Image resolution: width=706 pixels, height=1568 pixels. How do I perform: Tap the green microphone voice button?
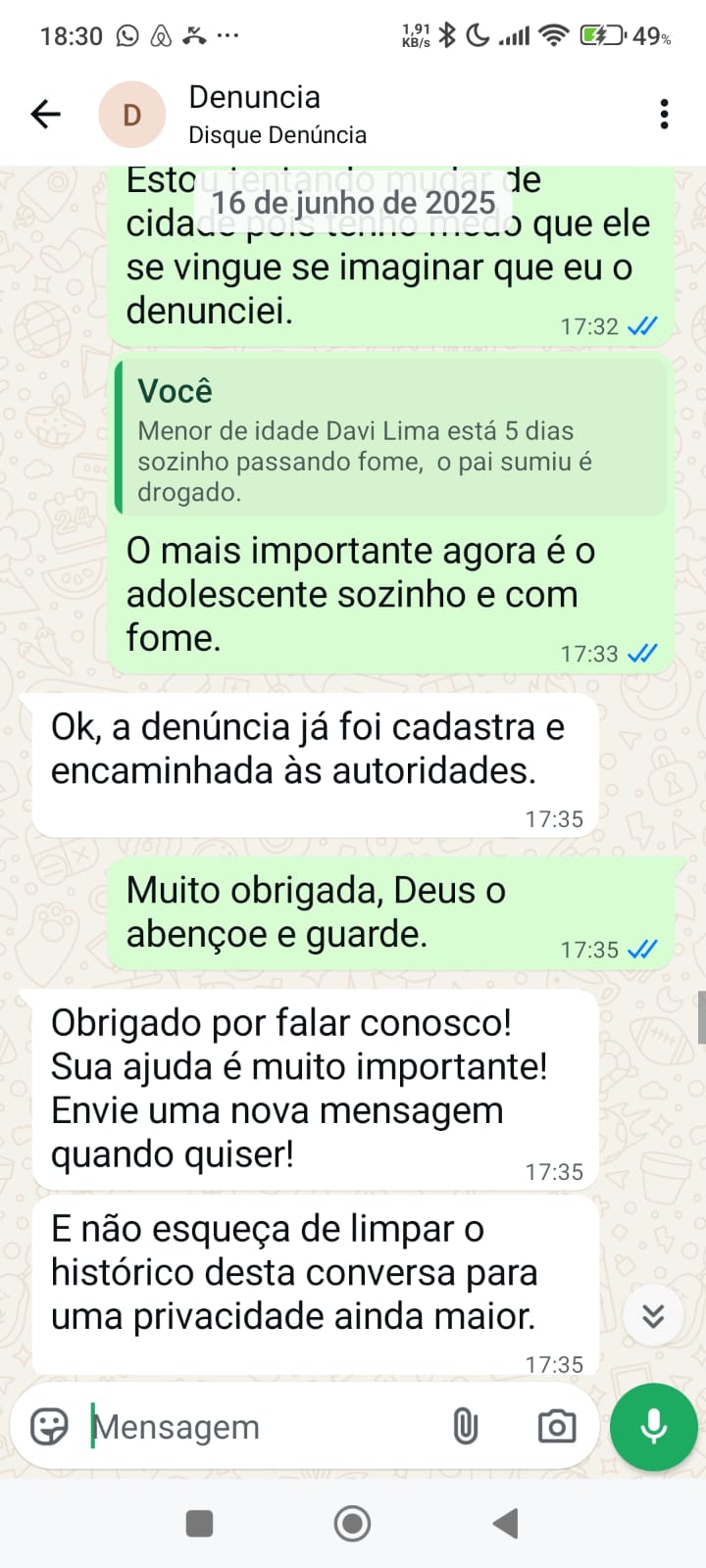(x=653, y=1427)
